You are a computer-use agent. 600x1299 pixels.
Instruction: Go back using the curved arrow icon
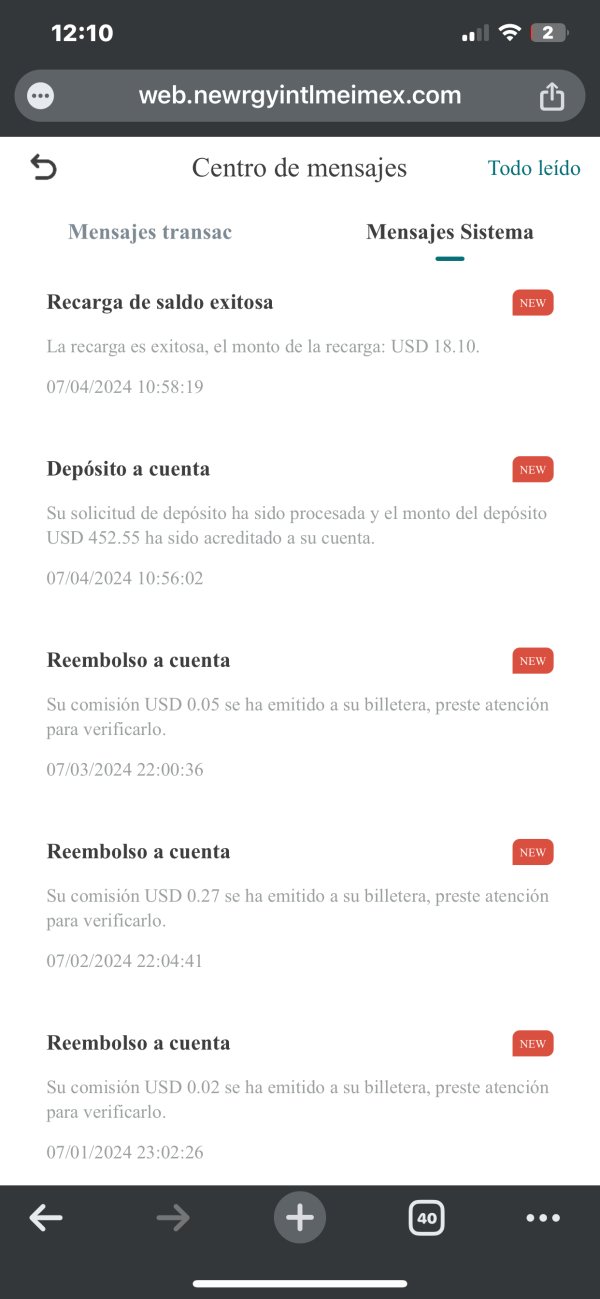[44, 168]
